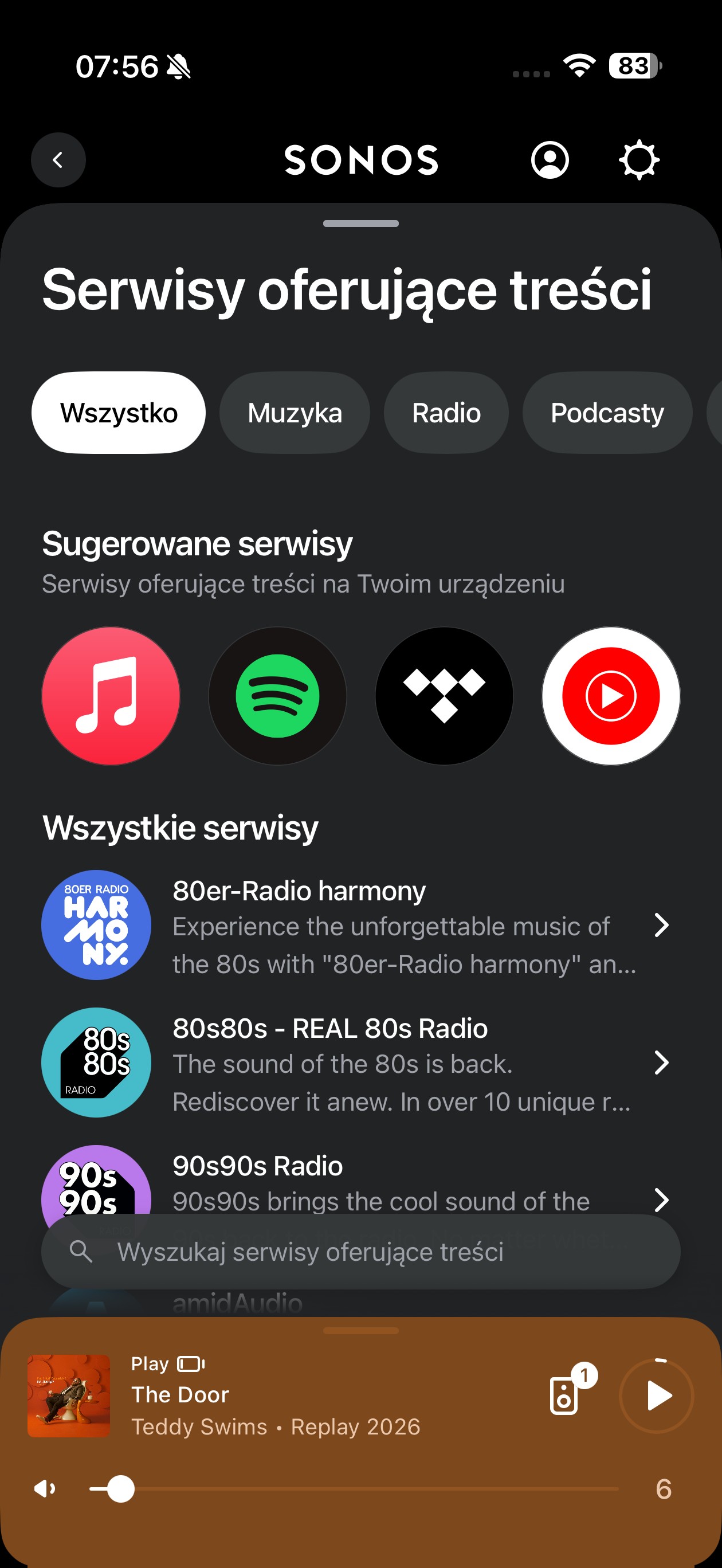Select the YouTube Music service
This screenshot has height=1568, width=722.
point(611,696)
